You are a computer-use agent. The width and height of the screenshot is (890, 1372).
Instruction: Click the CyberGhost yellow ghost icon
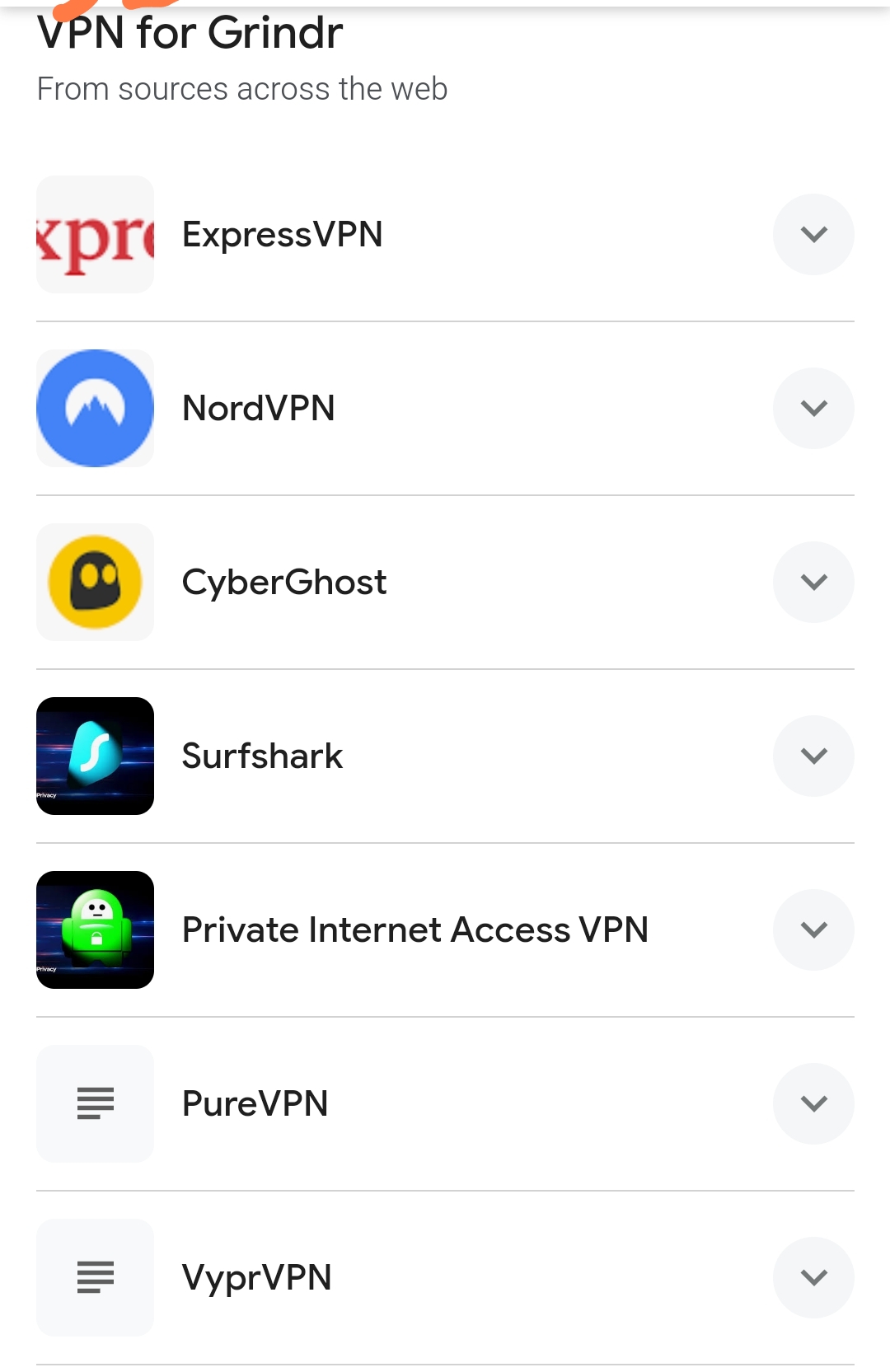pyautogui.click(x=94, y=582)
